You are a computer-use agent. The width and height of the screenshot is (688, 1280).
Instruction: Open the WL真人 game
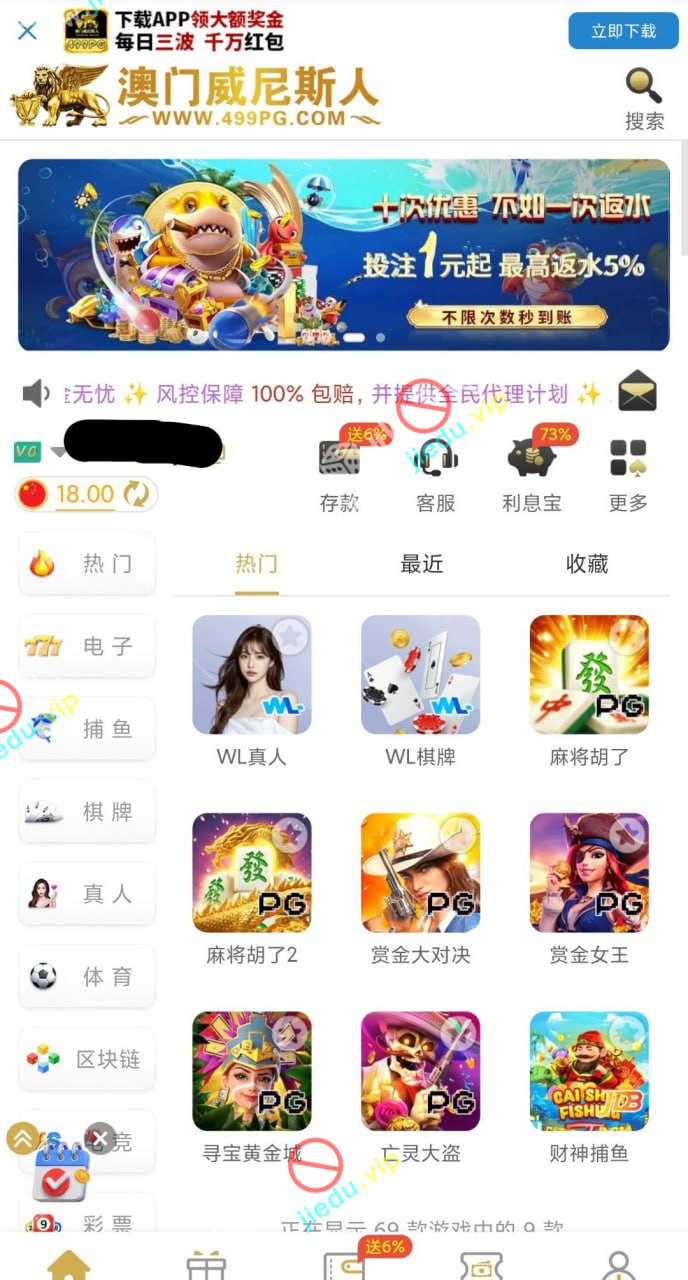click(251, 677)
